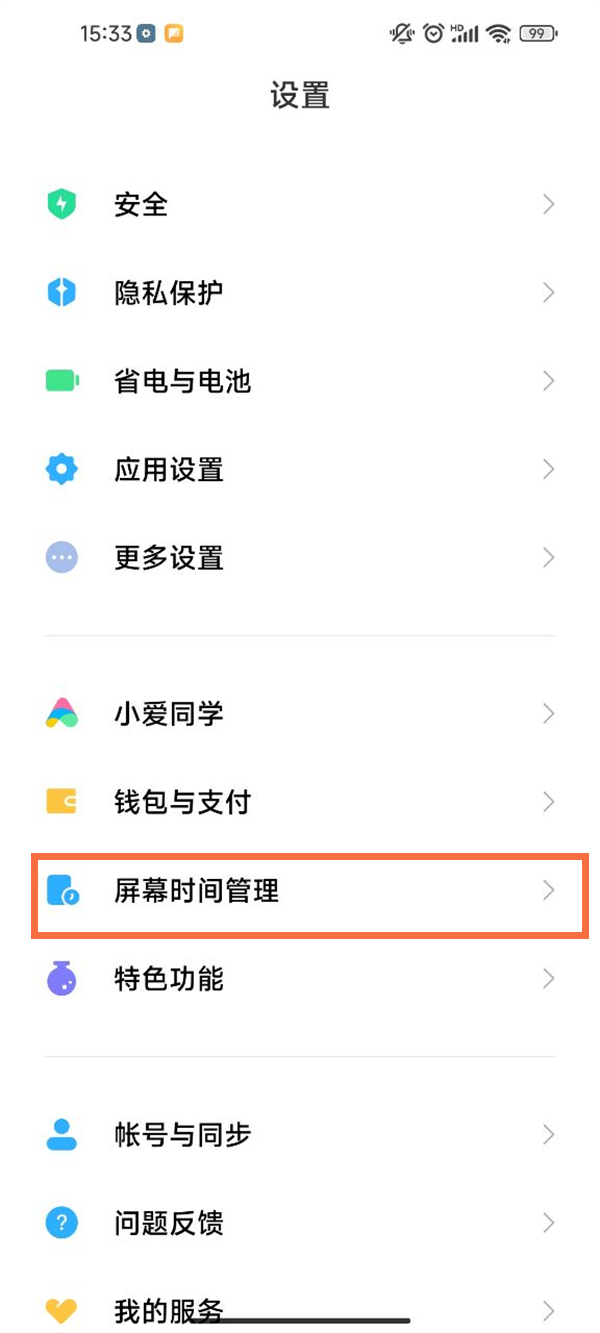Open 问题反馈
Viewport: 600px width, 1333px height.
click(300, 1223)
